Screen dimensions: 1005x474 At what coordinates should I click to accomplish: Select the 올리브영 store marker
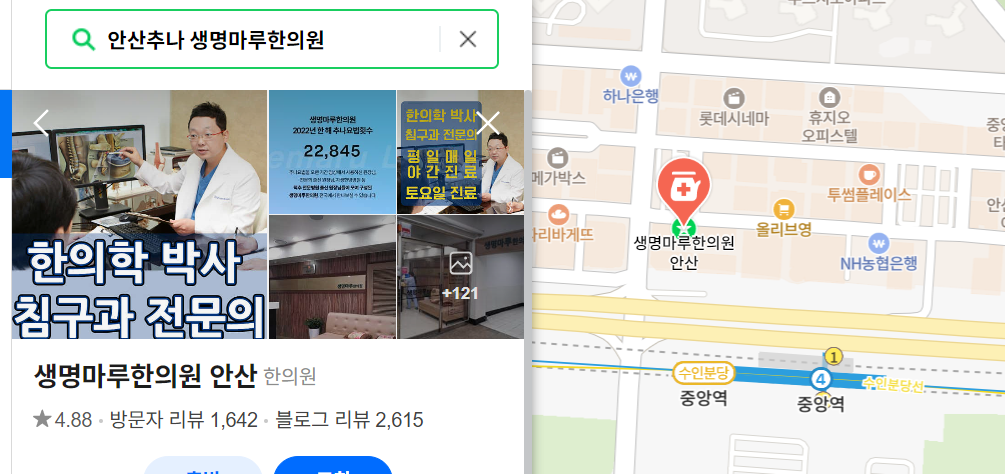tap(784, 209)
